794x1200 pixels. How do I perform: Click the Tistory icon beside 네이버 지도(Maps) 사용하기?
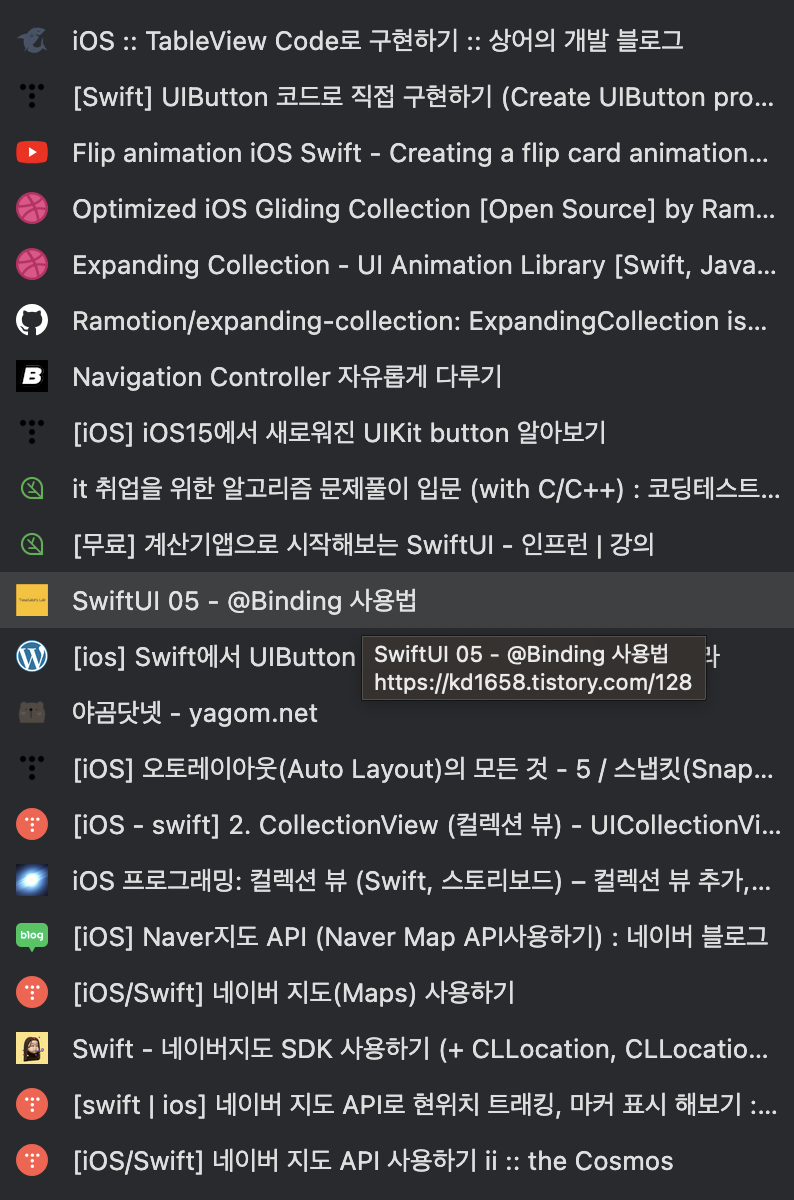click(x=33, y=993)
